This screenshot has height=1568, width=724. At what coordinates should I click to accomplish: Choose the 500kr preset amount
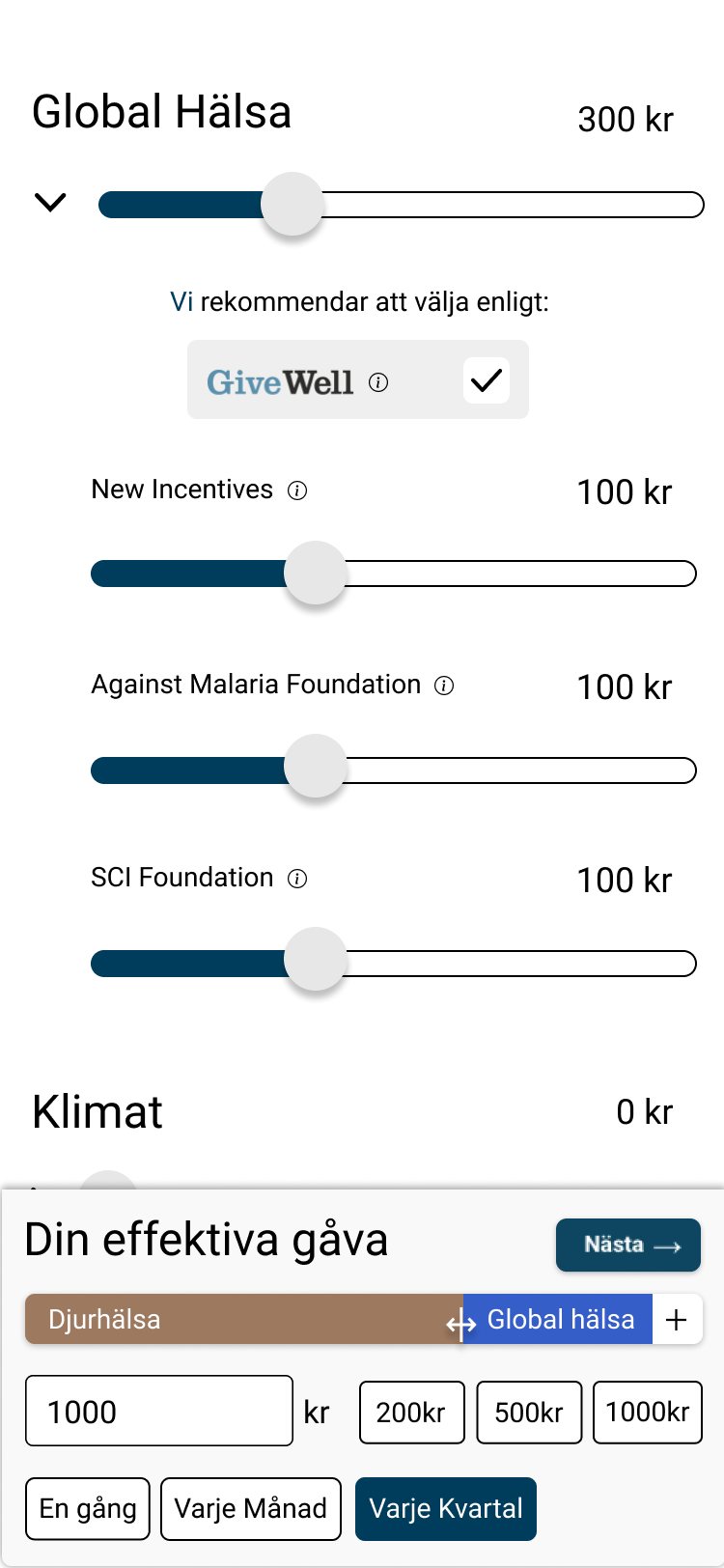point(528,1412)
